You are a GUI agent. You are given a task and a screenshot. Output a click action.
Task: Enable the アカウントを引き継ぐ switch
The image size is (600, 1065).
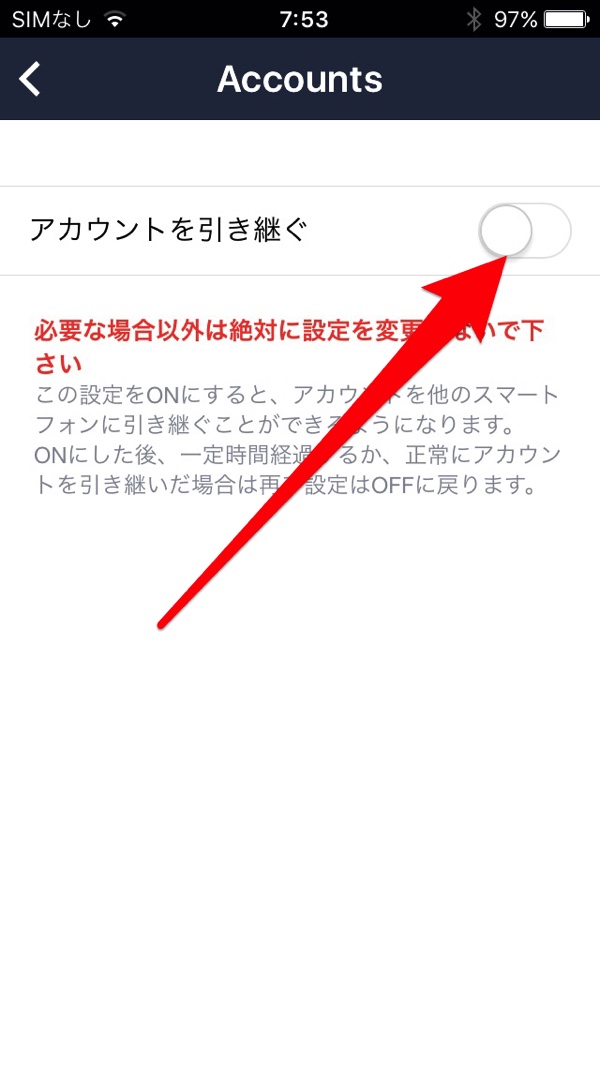coord(524,231)
